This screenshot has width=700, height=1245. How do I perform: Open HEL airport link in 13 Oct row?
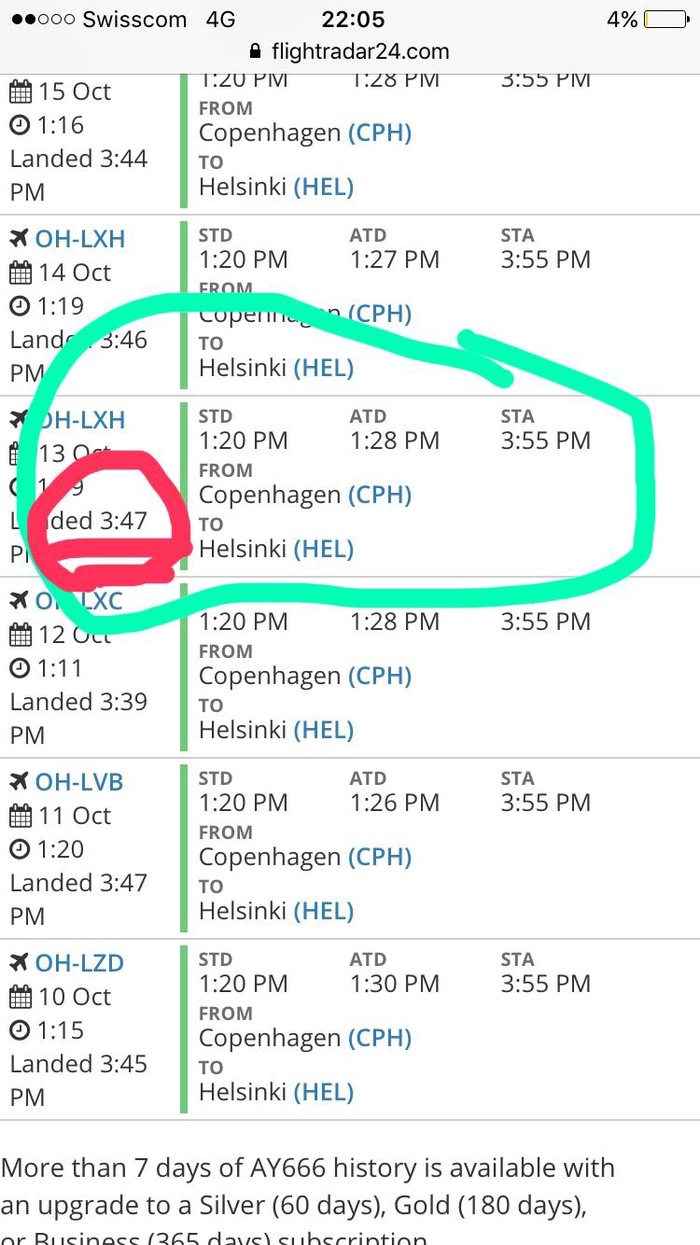323,549
